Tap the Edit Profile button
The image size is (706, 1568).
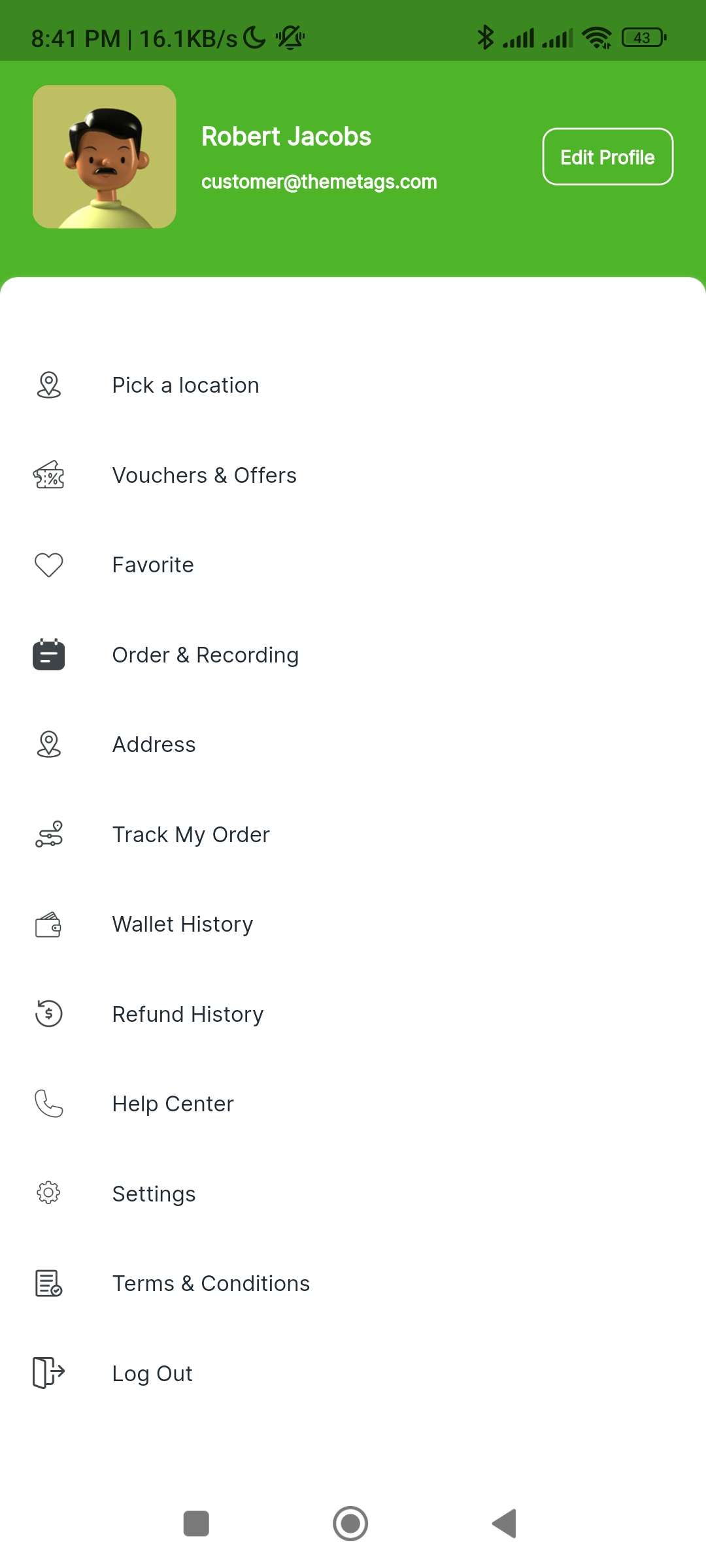(x=607, y=157)
